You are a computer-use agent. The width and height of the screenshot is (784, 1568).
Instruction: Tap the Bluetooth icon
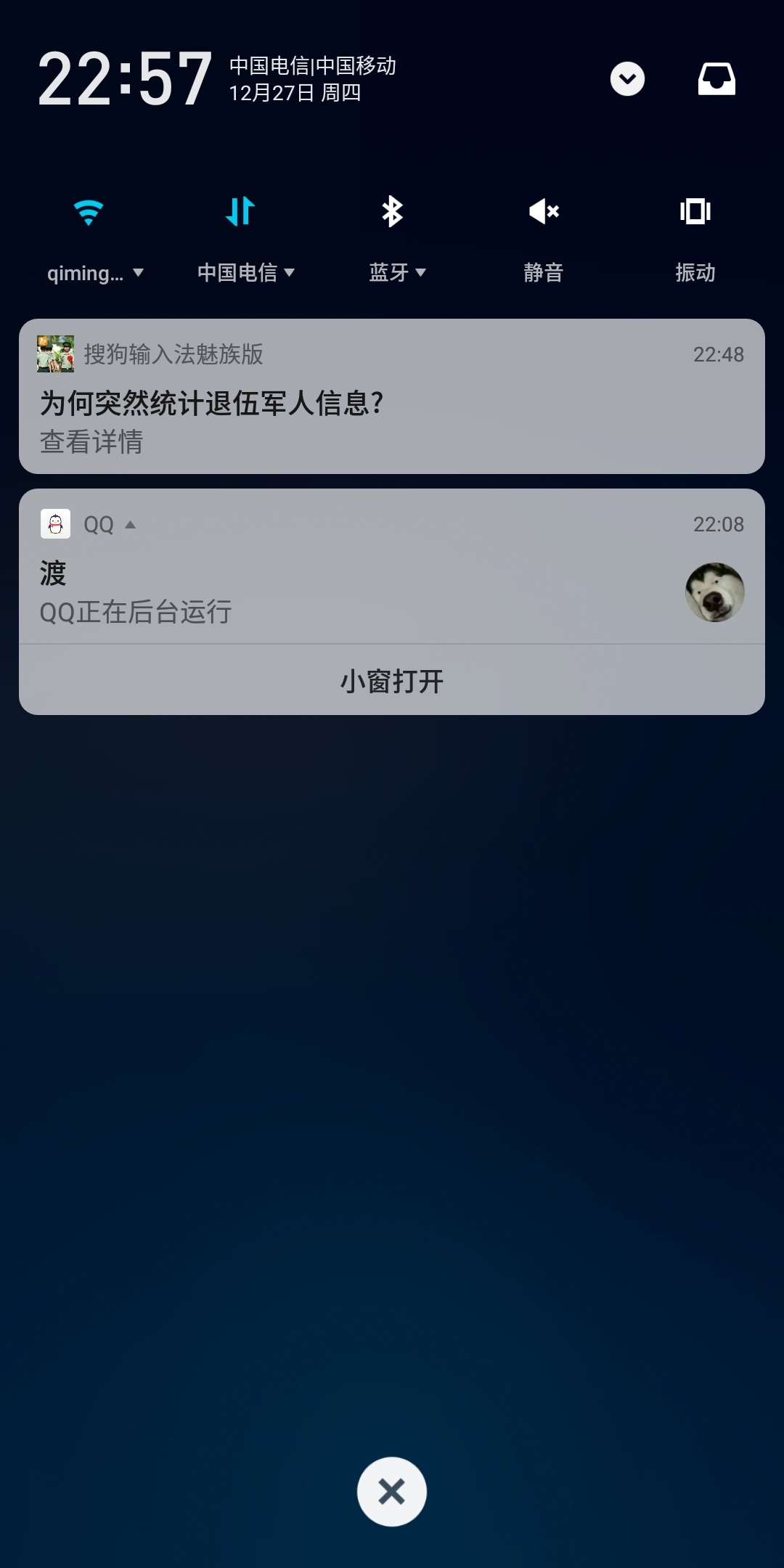[393, 211]
